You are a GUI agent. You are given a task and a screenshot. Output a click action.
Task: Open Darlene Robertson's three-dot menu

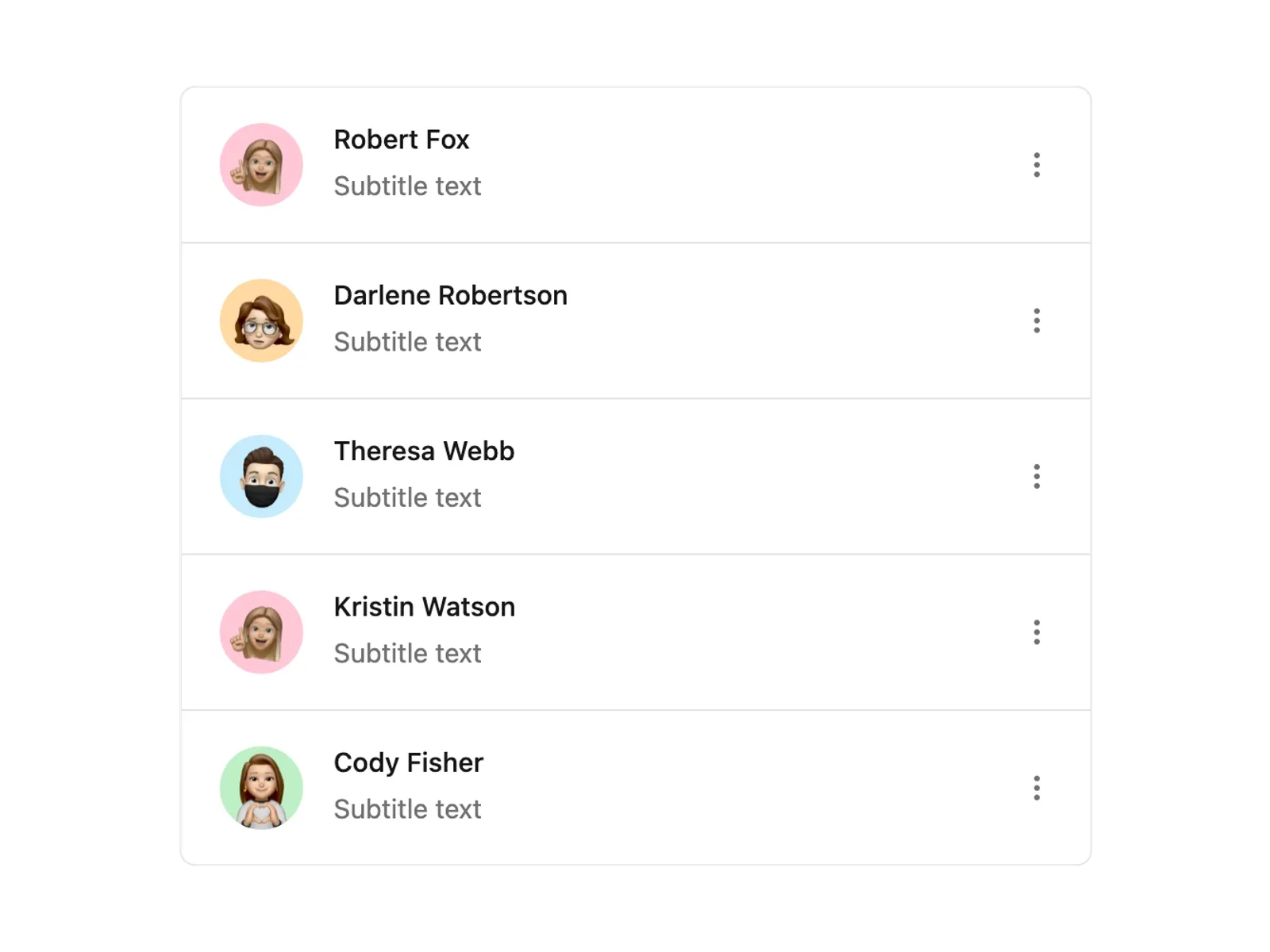click(1036, 321)
